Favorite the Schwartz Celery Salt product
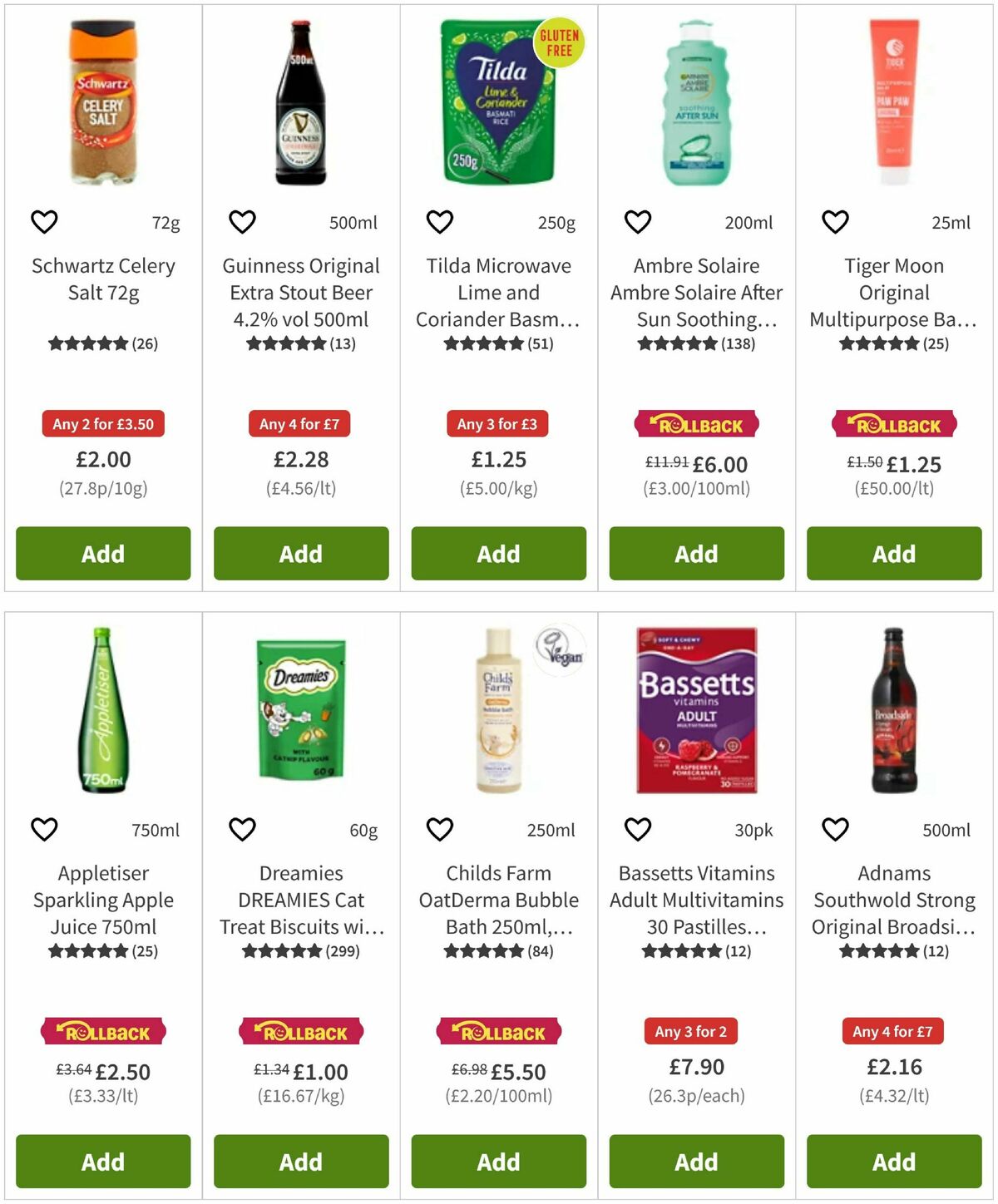 [x=44, y=222]
